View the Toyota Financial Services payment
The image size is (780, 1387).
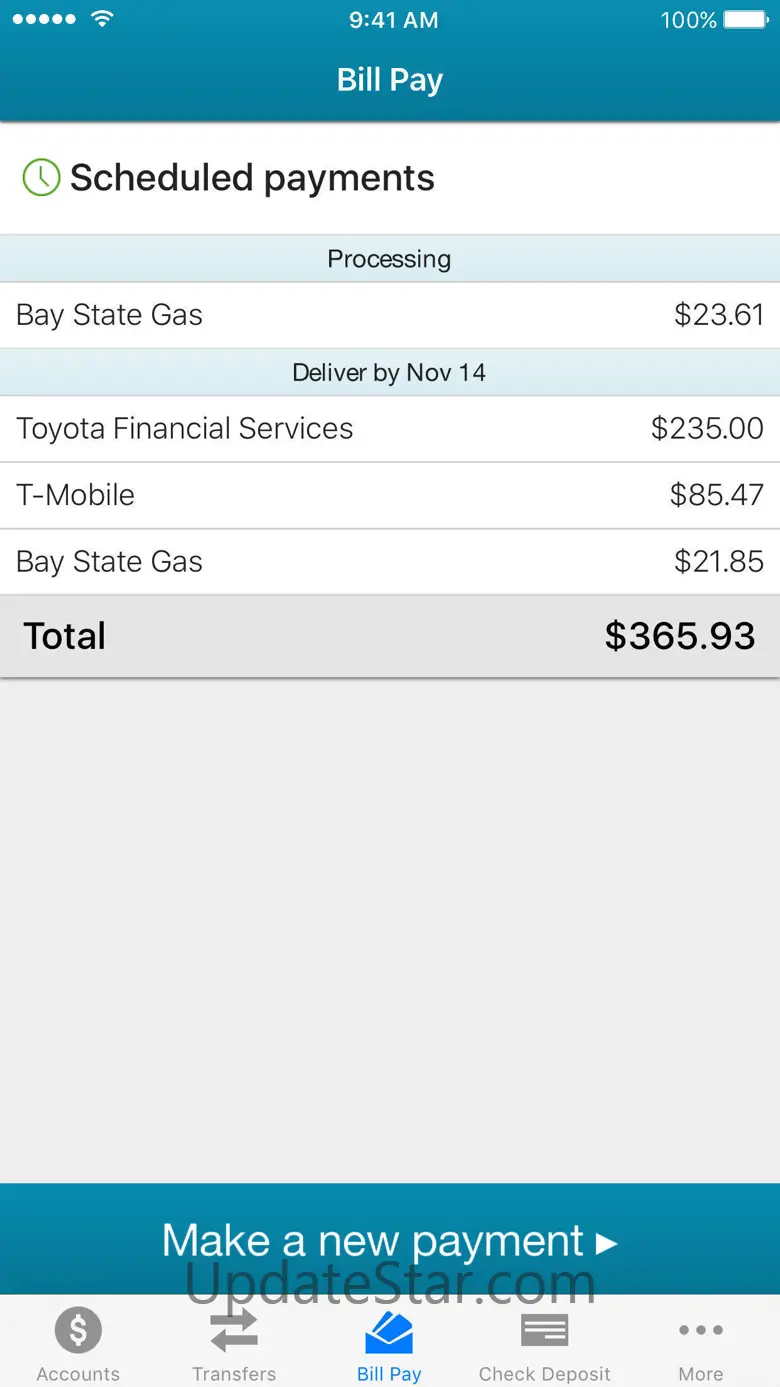tap(390, 429)
